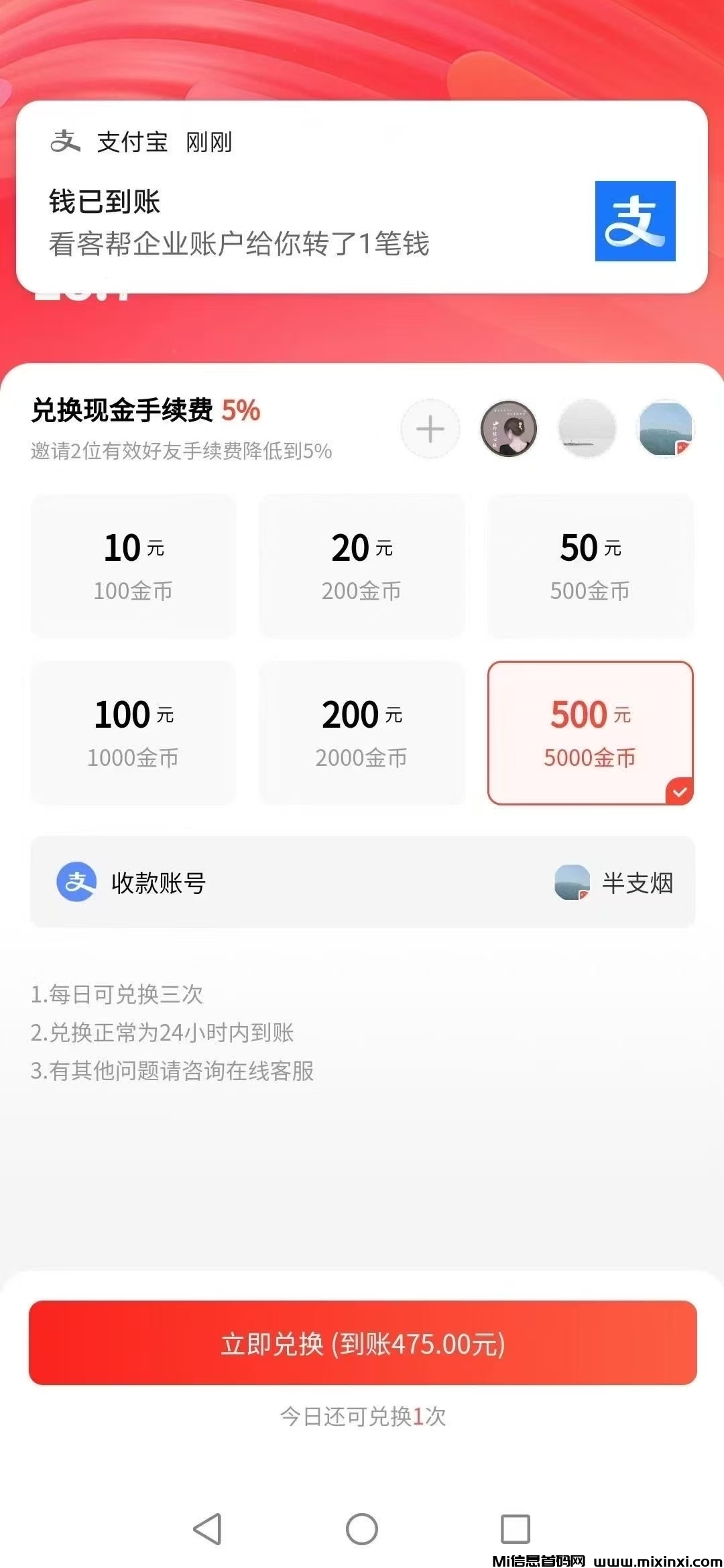The image size is (724, 1568).
Task: Tap the large blue 支 icon on the right of the notification
Action: tap(635, 221)
